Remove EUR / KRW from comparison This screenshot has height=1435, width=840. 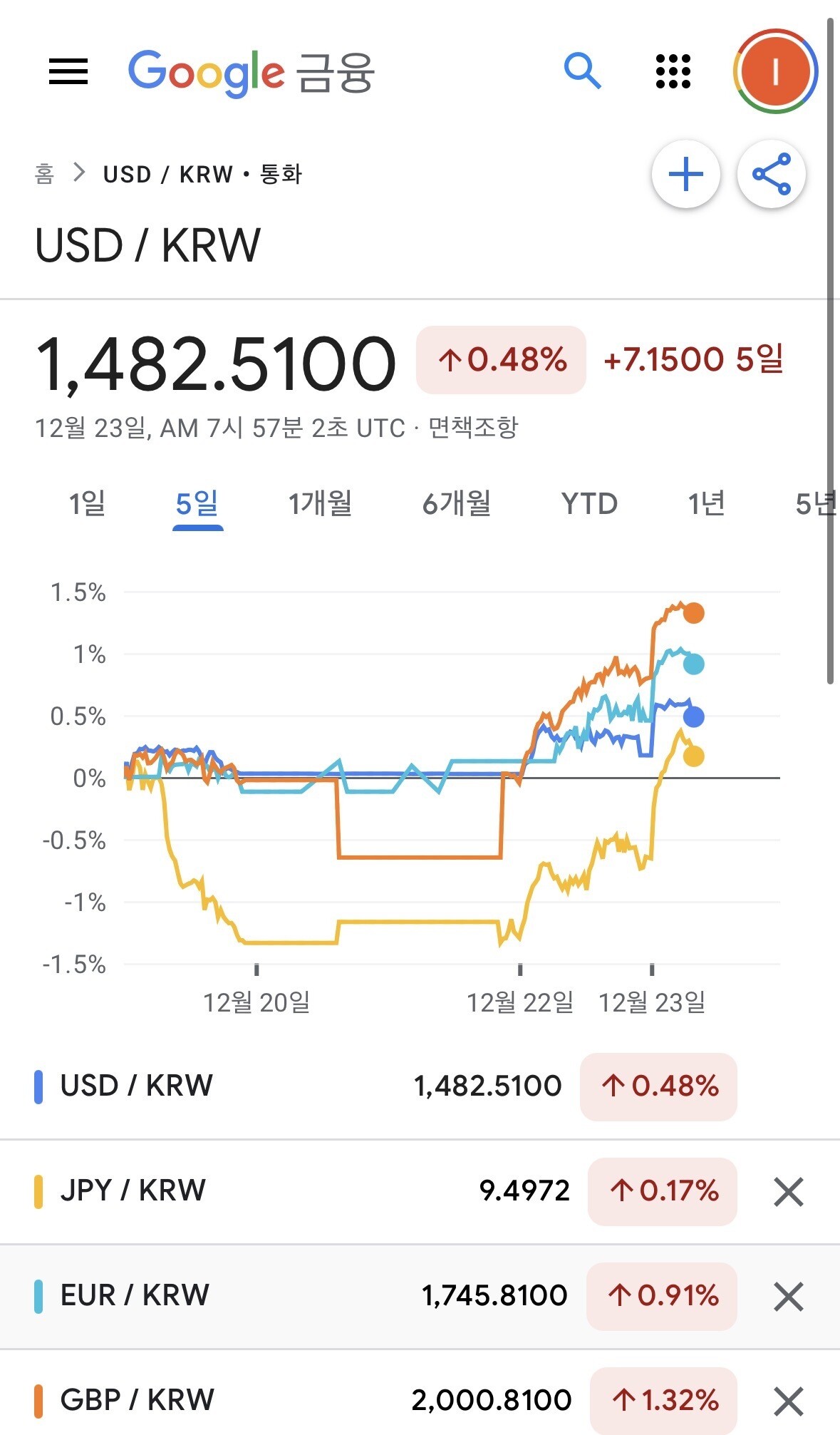click(x=788, y=1296)
